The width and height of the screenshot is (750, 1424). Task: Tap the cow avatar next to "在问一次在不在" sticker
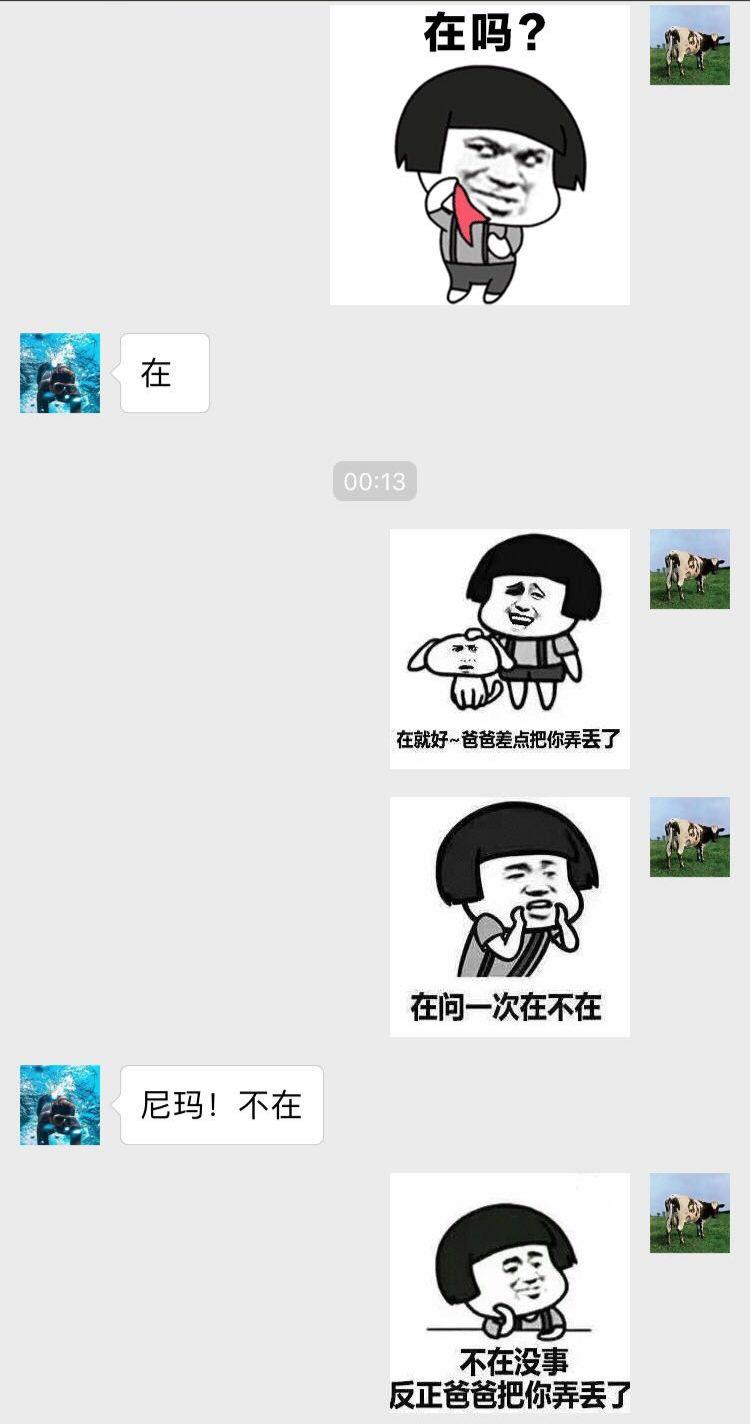[x=690, y=837]
